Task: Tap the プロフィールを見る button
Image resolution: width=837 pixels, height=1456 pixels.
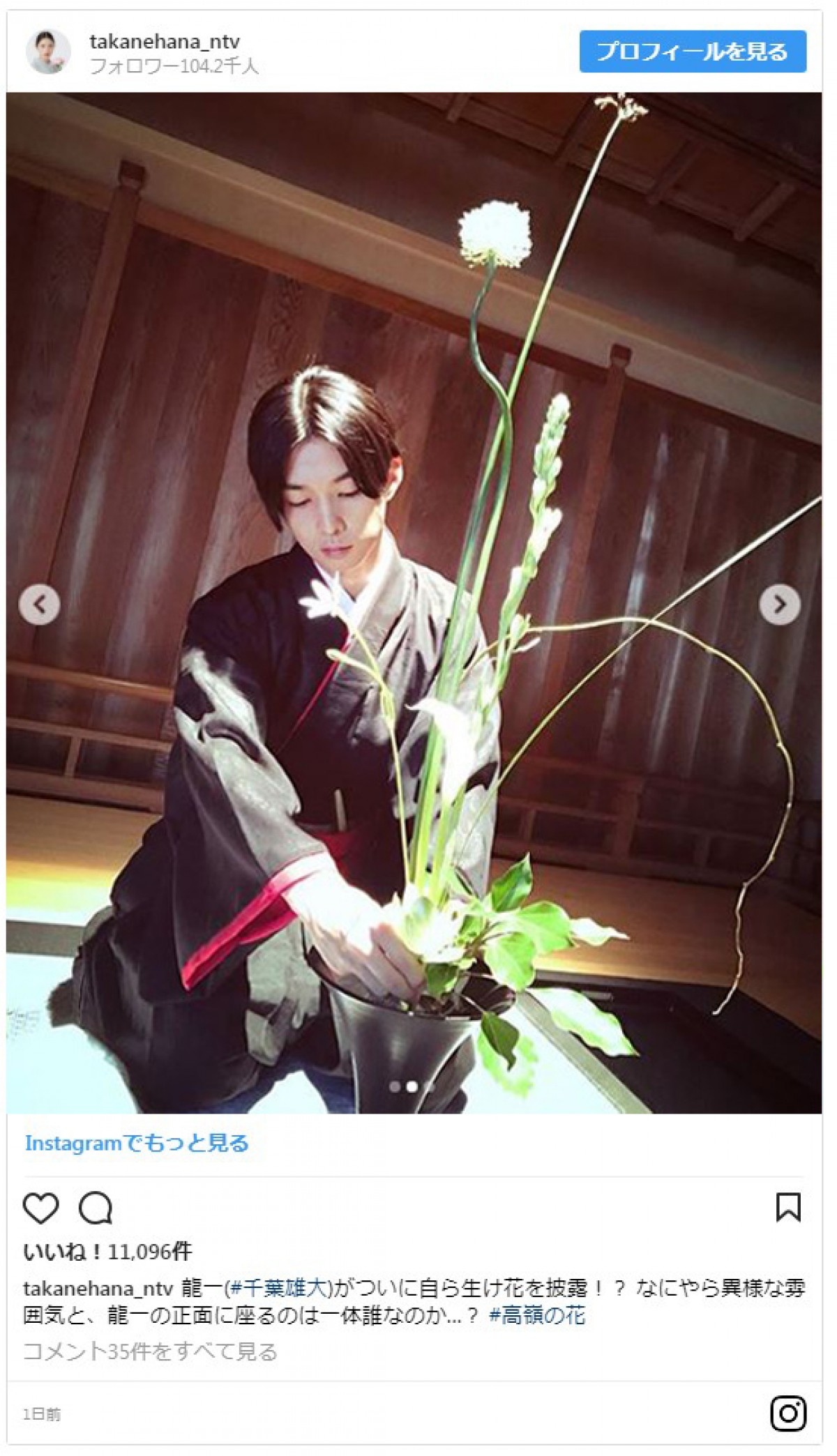Action: (693, 52)
